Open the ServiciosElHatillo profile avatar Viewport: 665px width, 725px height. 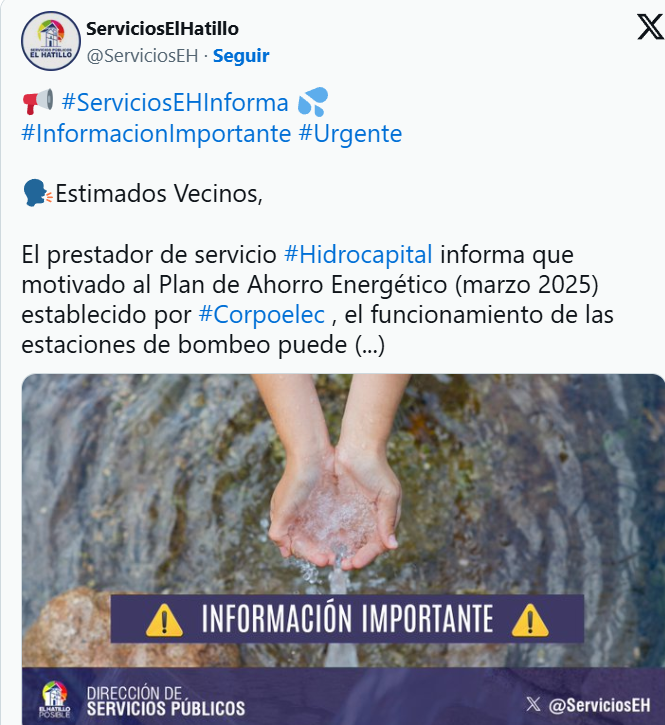click(50, 41)
